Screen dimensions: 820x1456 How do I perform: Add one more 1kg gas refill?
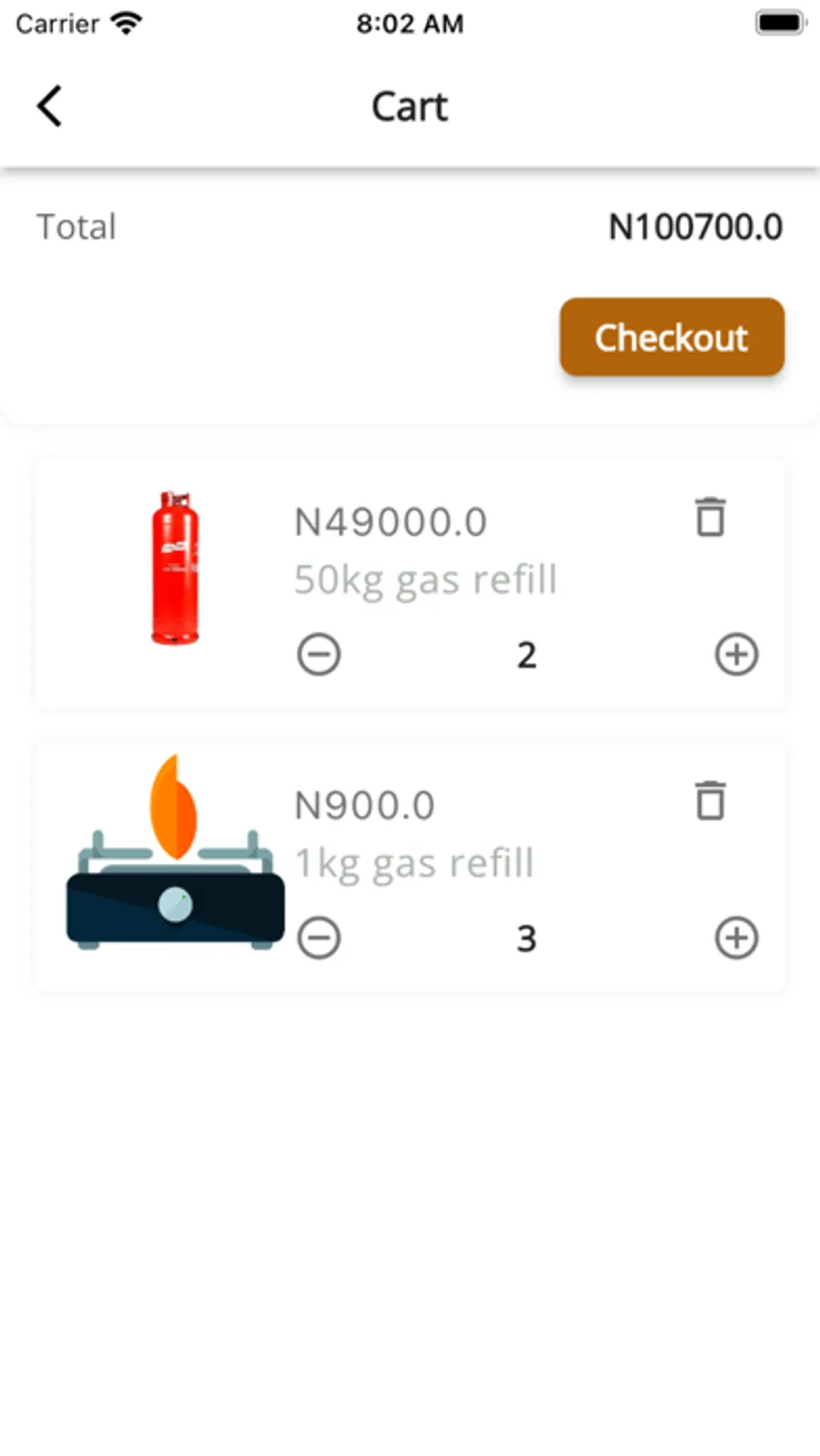pyautogui.click(x=736, y=938)
